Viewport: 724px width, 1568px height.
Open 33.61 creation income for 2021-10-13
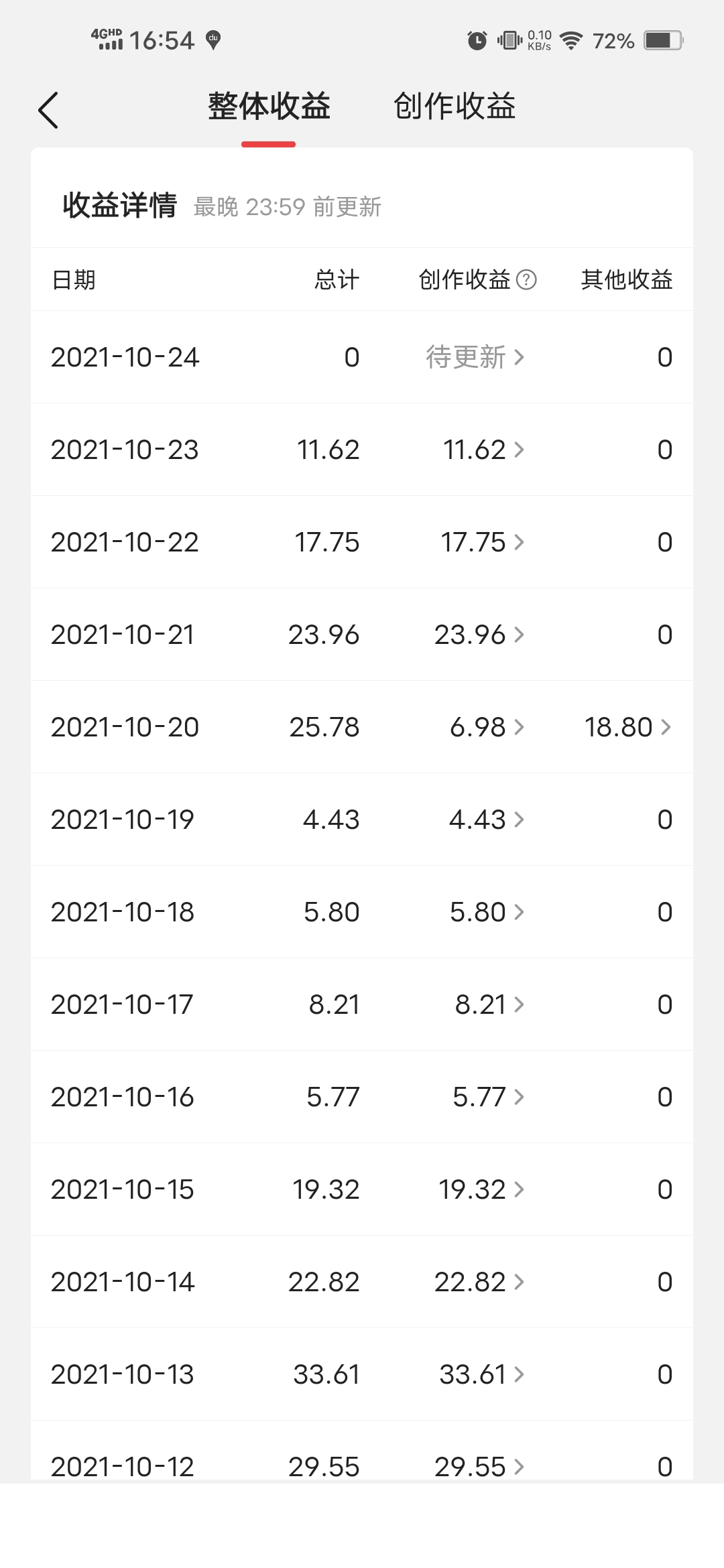pyautogui.click(x=481, y=1374)
